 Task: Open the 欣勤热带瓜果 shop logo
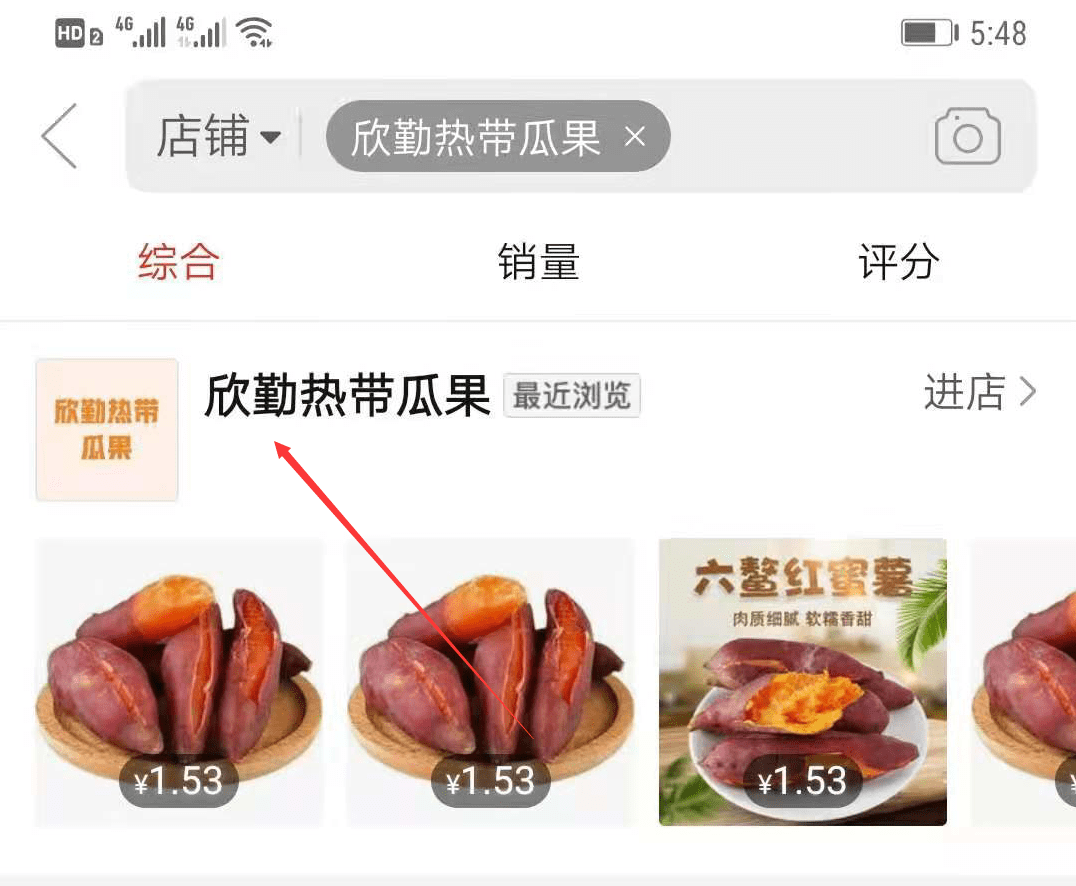pos(107,430)
